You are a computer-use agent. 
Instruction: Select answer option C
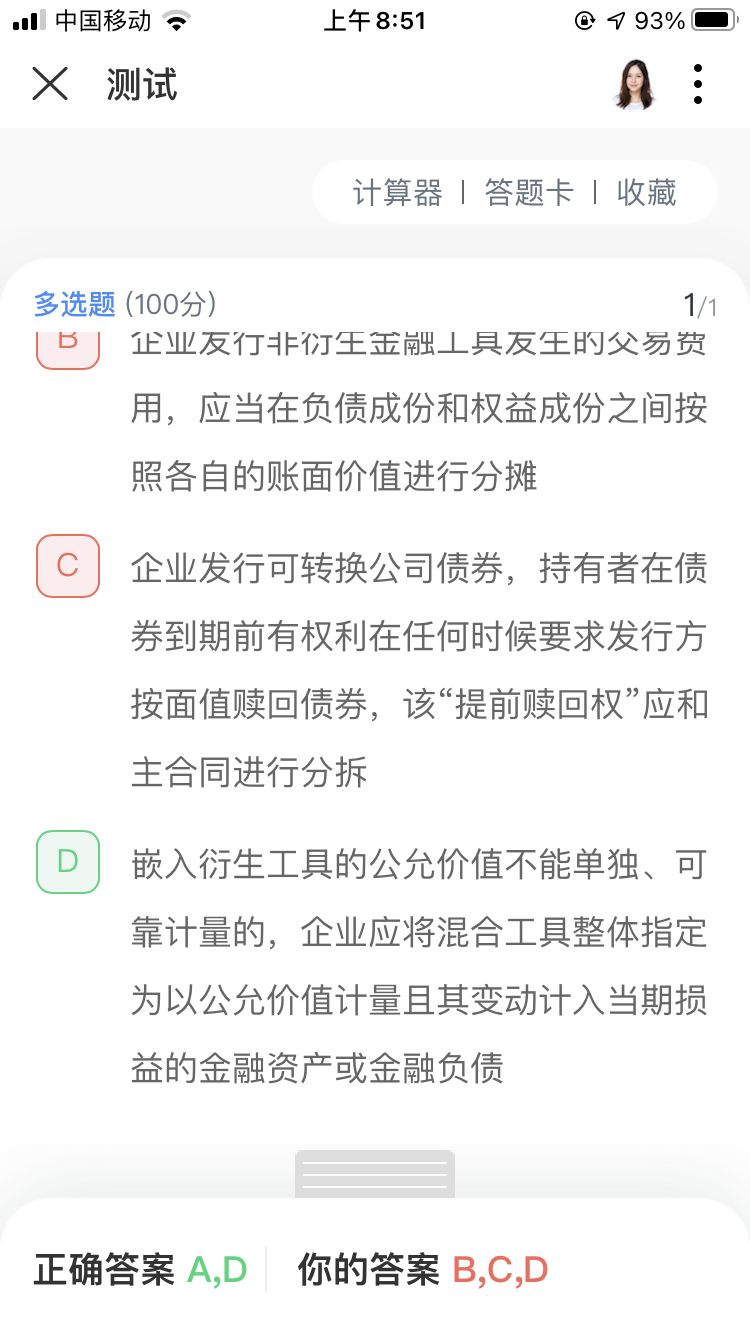tap(68, 566)
